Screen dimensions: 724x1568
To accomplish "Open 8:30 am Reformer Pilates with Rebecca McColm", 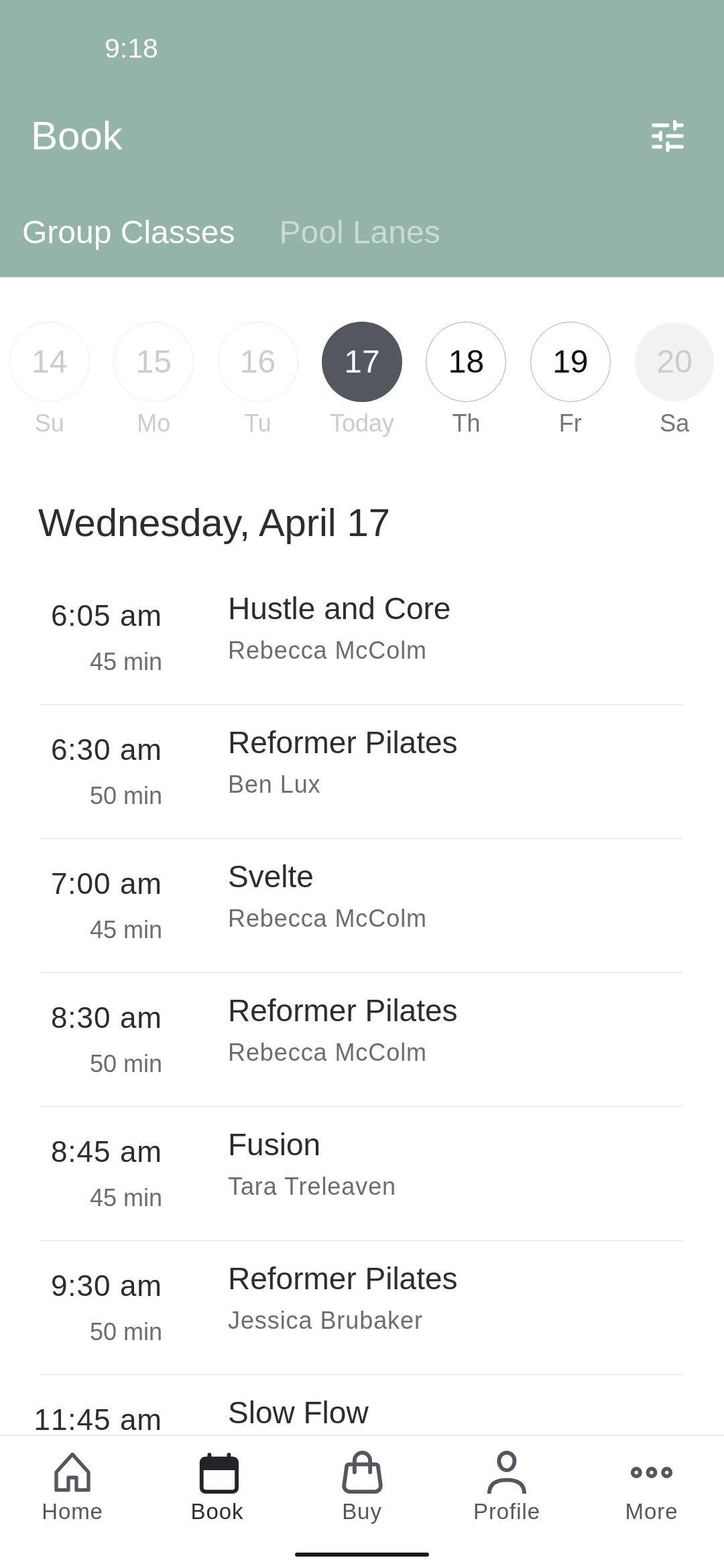I will pos(362,1039).
